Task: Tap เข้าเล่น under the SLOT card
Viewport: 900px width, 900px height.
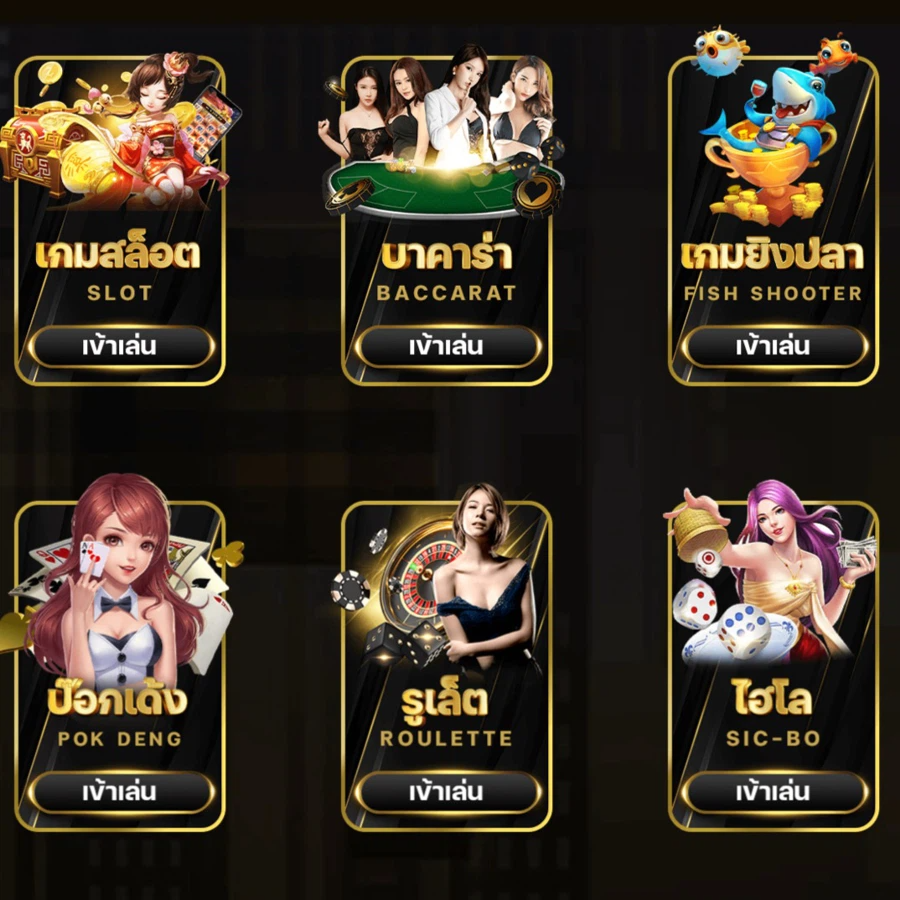Action: (x=120, y=347)
